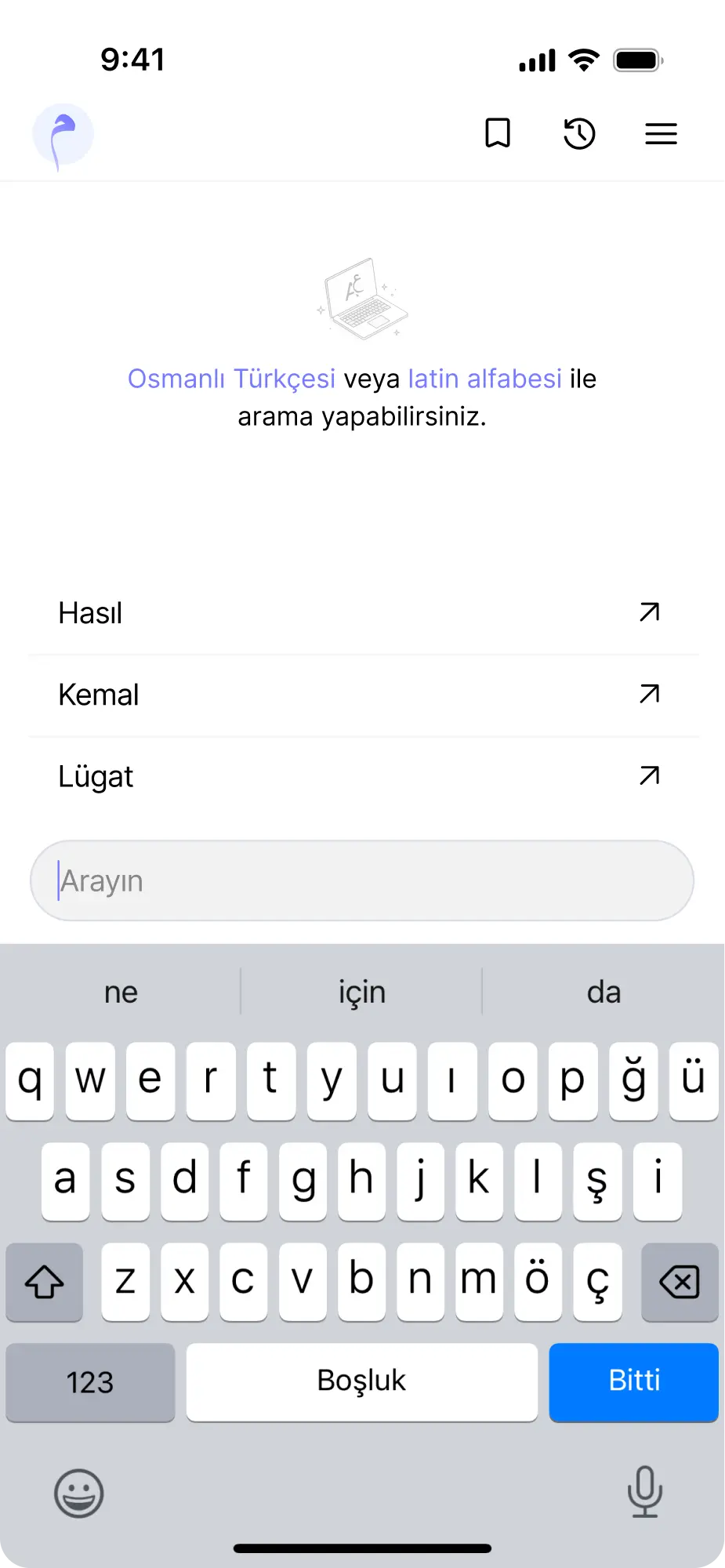Toggle the Shift key

[44, 1283]
